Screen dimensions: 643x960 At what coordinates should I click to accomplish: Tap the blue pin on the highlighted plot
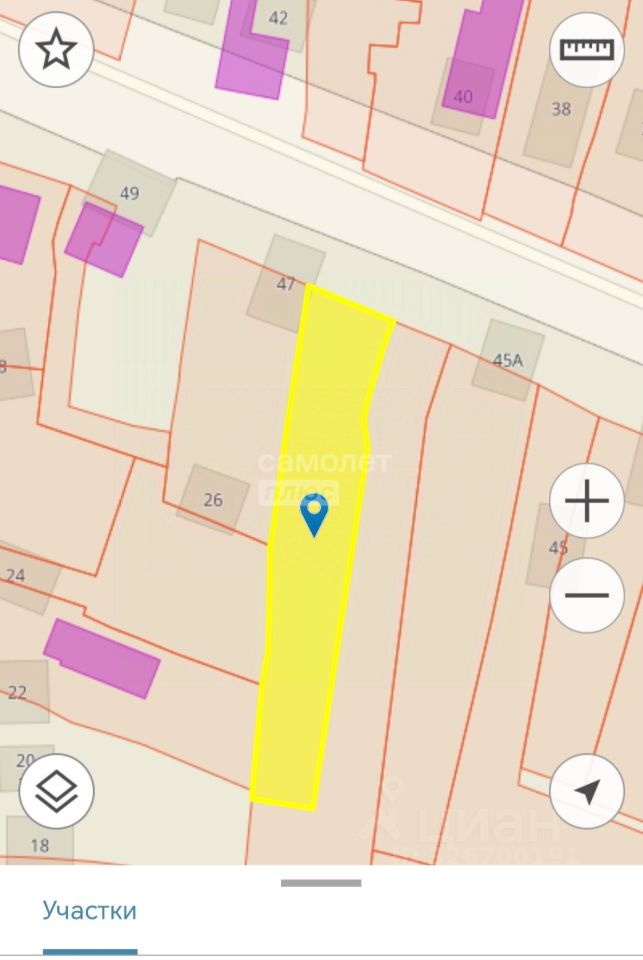tap(314, 516)
